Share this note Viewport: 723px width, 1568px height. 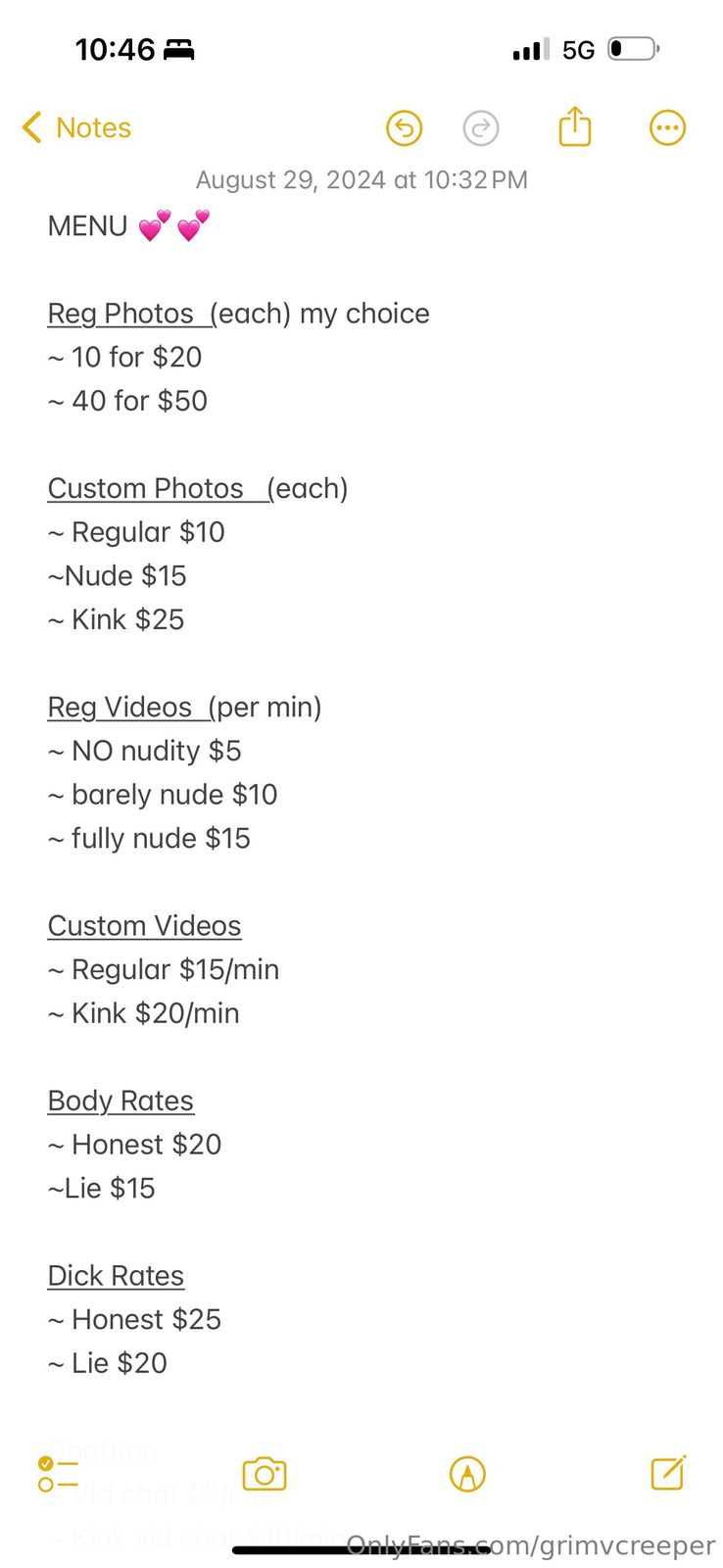click(575, 126)
